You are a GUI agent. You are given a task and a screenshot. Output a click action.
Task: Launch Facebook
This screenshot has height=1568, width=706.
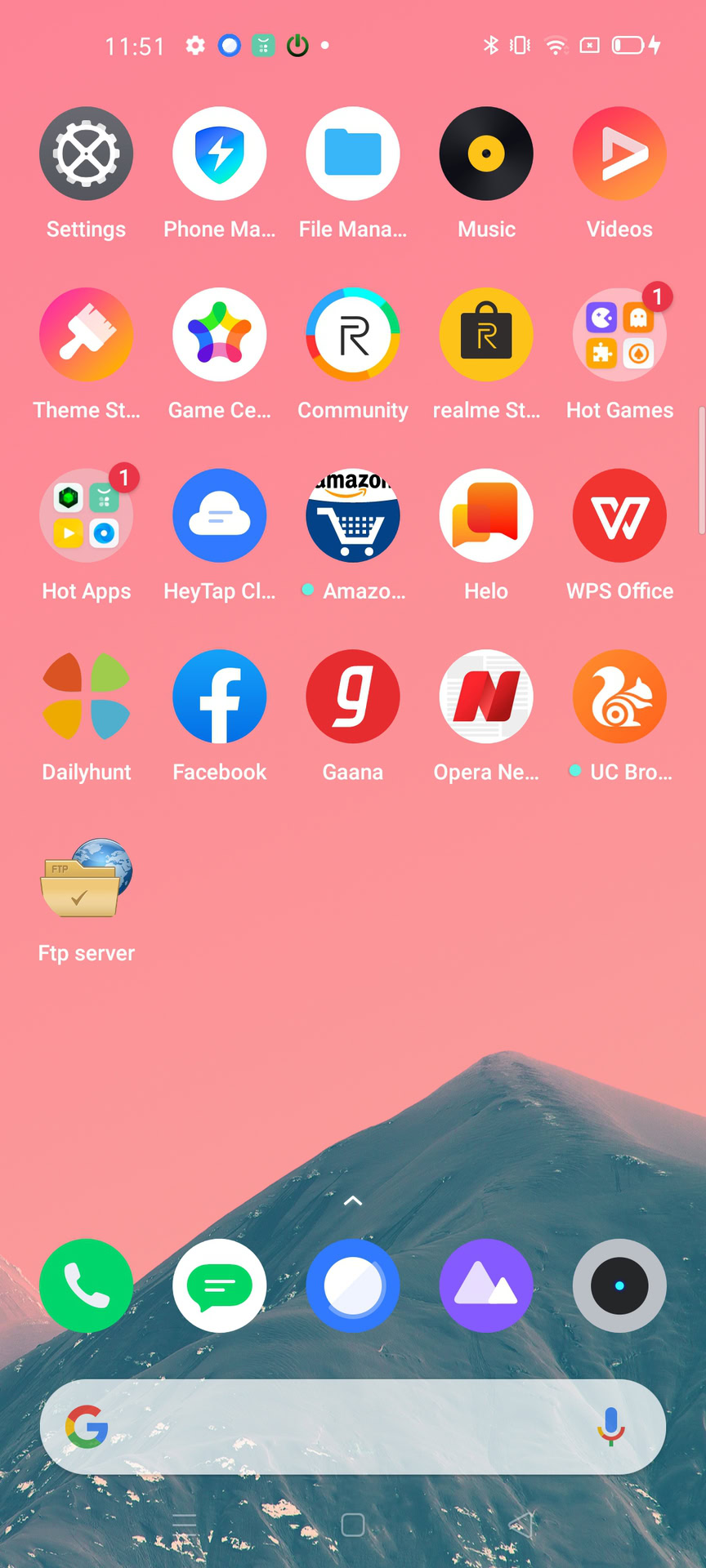pos(219,697)
